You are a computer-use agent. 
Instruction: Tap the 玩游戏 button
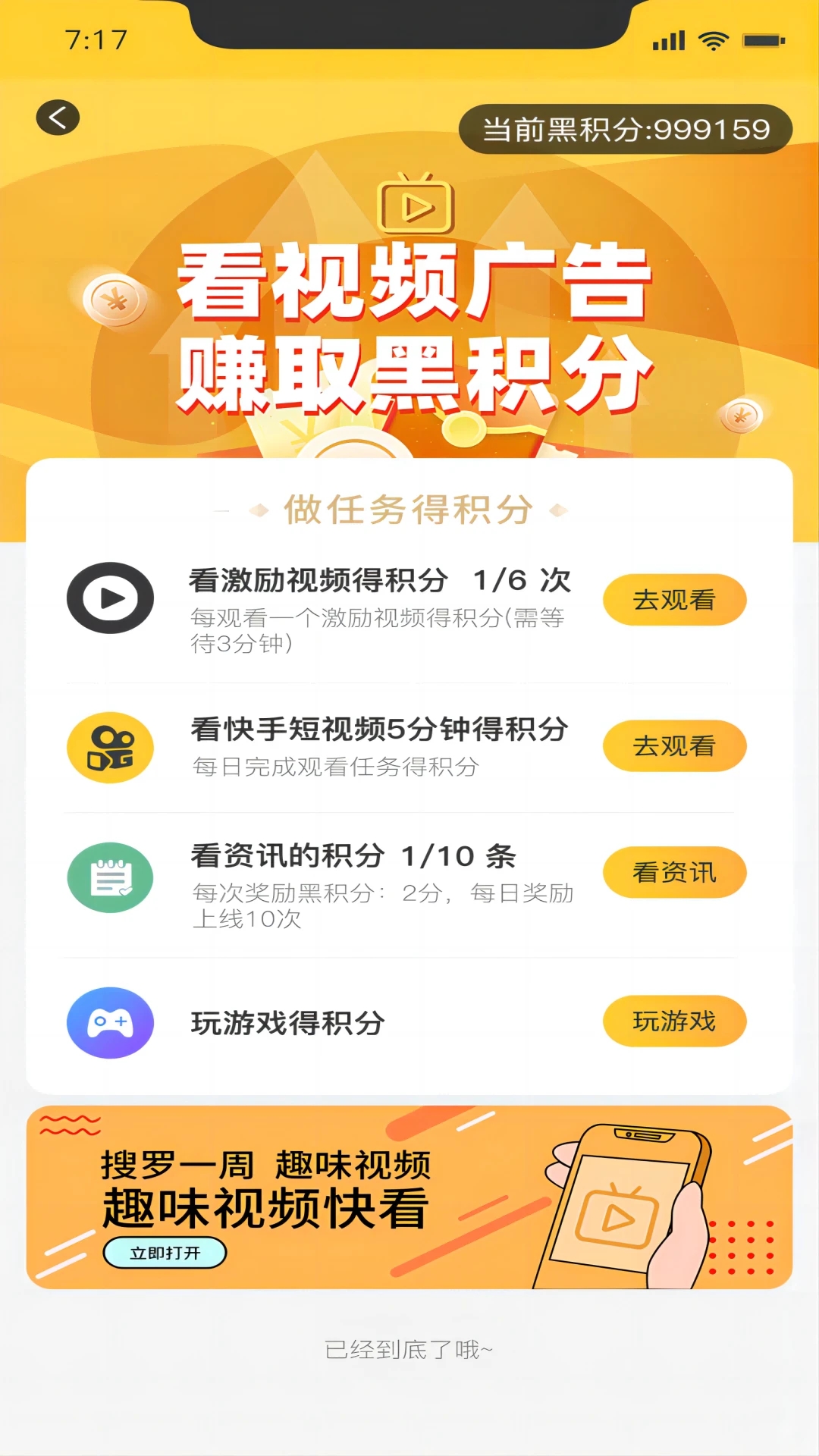click(x=673, y=1021)
